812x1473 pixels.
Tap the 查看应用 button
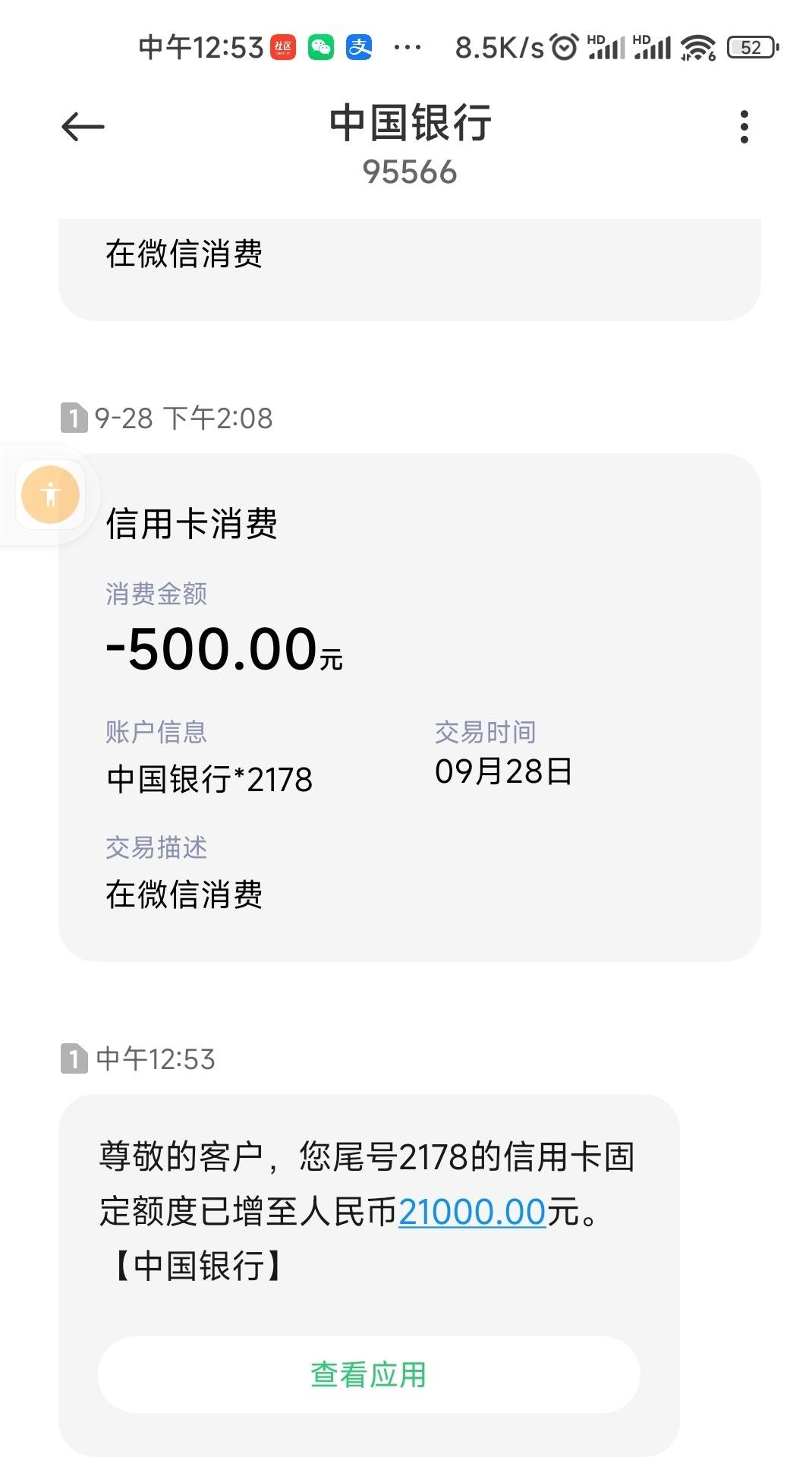pos(369,1374)
